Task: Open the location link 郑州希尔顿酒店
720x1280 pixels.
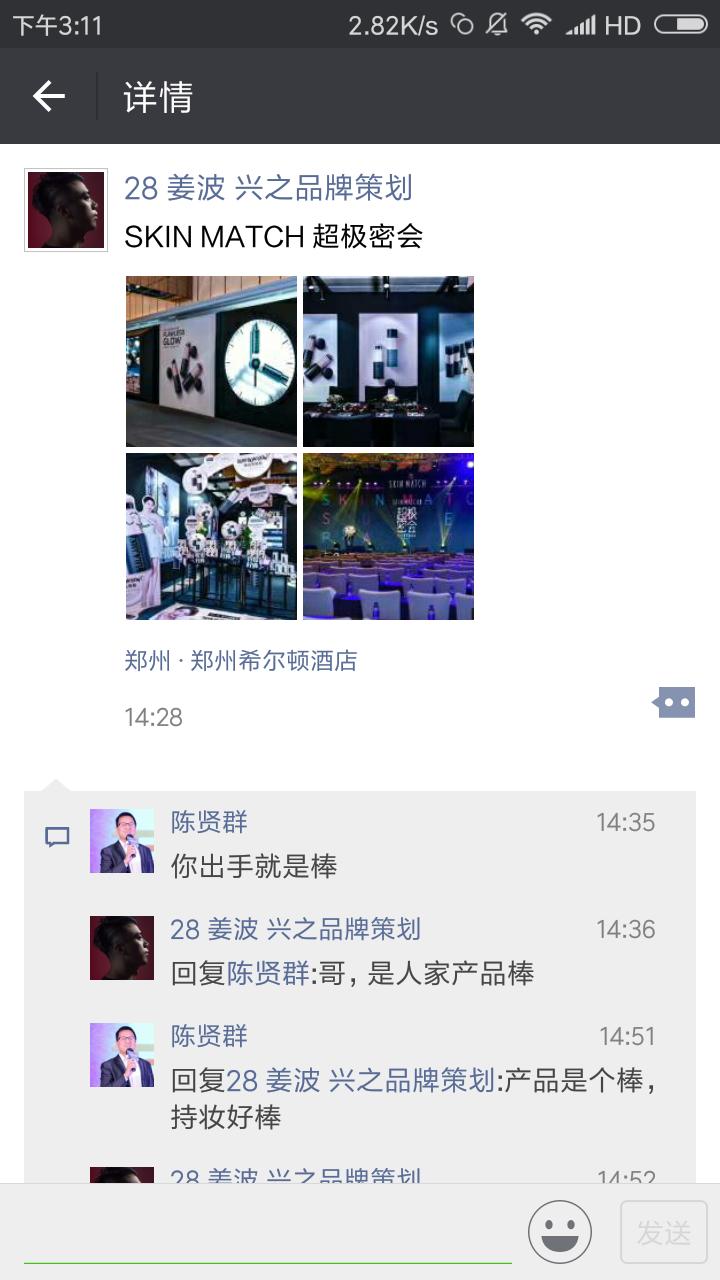Action: tap(240, 661)
